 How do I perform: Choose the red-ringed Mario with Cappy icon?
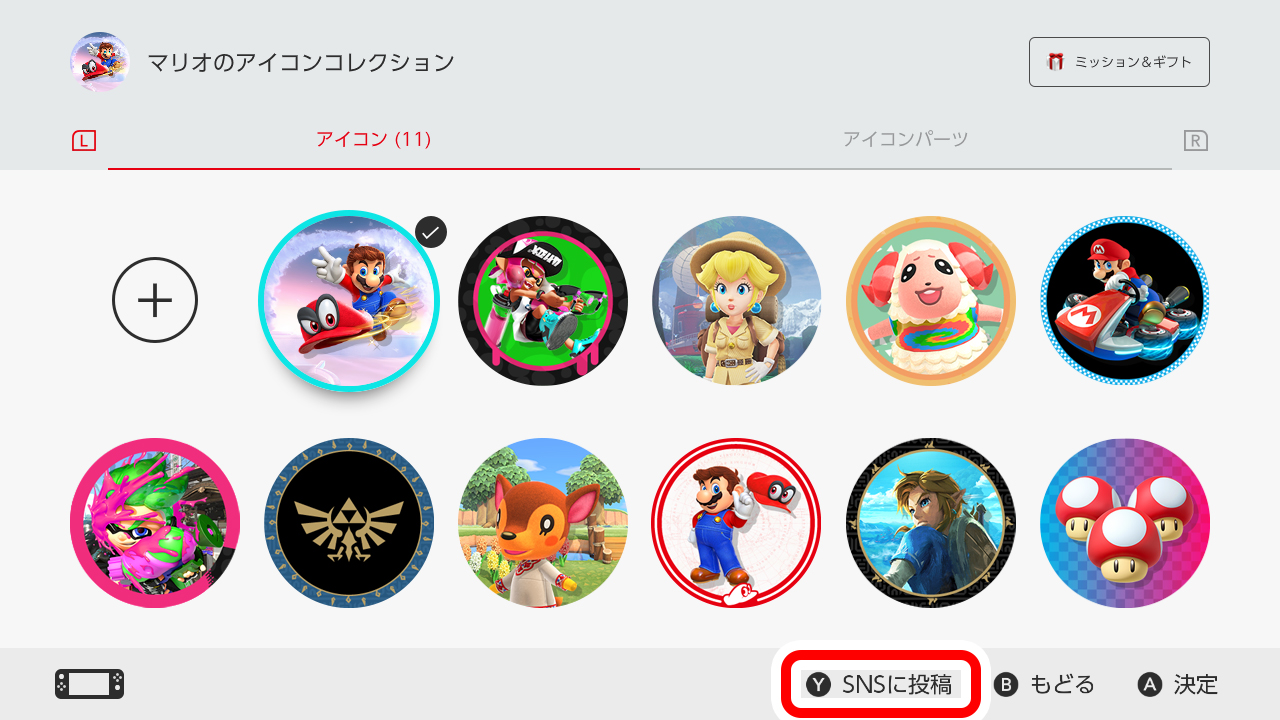pos(737,523)
